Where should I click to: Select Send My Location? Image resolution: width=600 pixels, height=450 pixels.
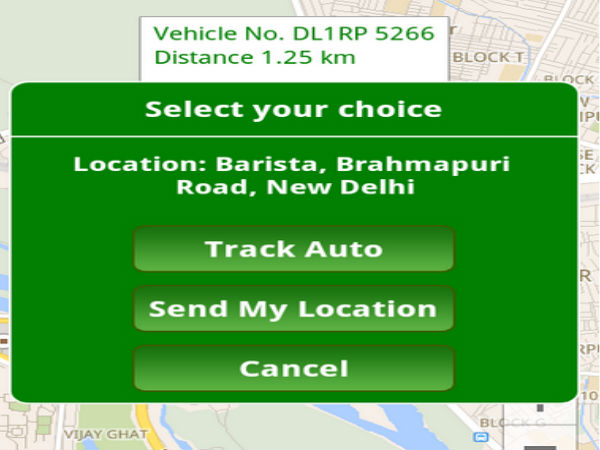[293, 309]
